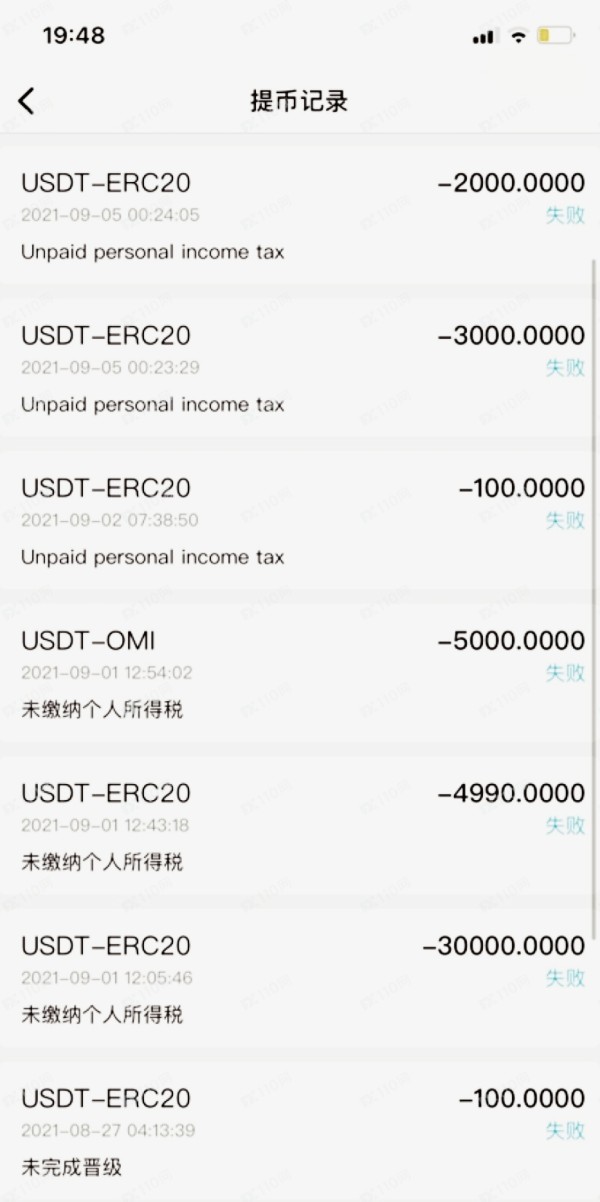The image size is (600, 1202).
Task: Open the -3000.0000 USDT-ERC20 withdrawal record
Action: point(300,368)
